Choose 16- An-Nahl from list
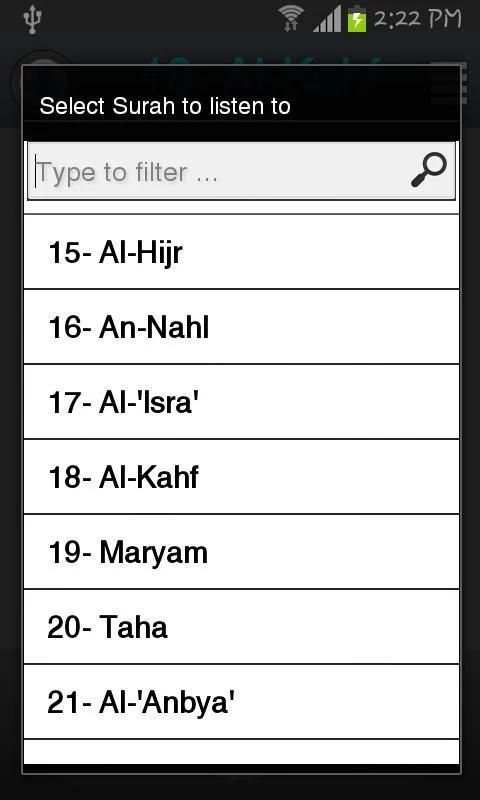 point(241,327)
